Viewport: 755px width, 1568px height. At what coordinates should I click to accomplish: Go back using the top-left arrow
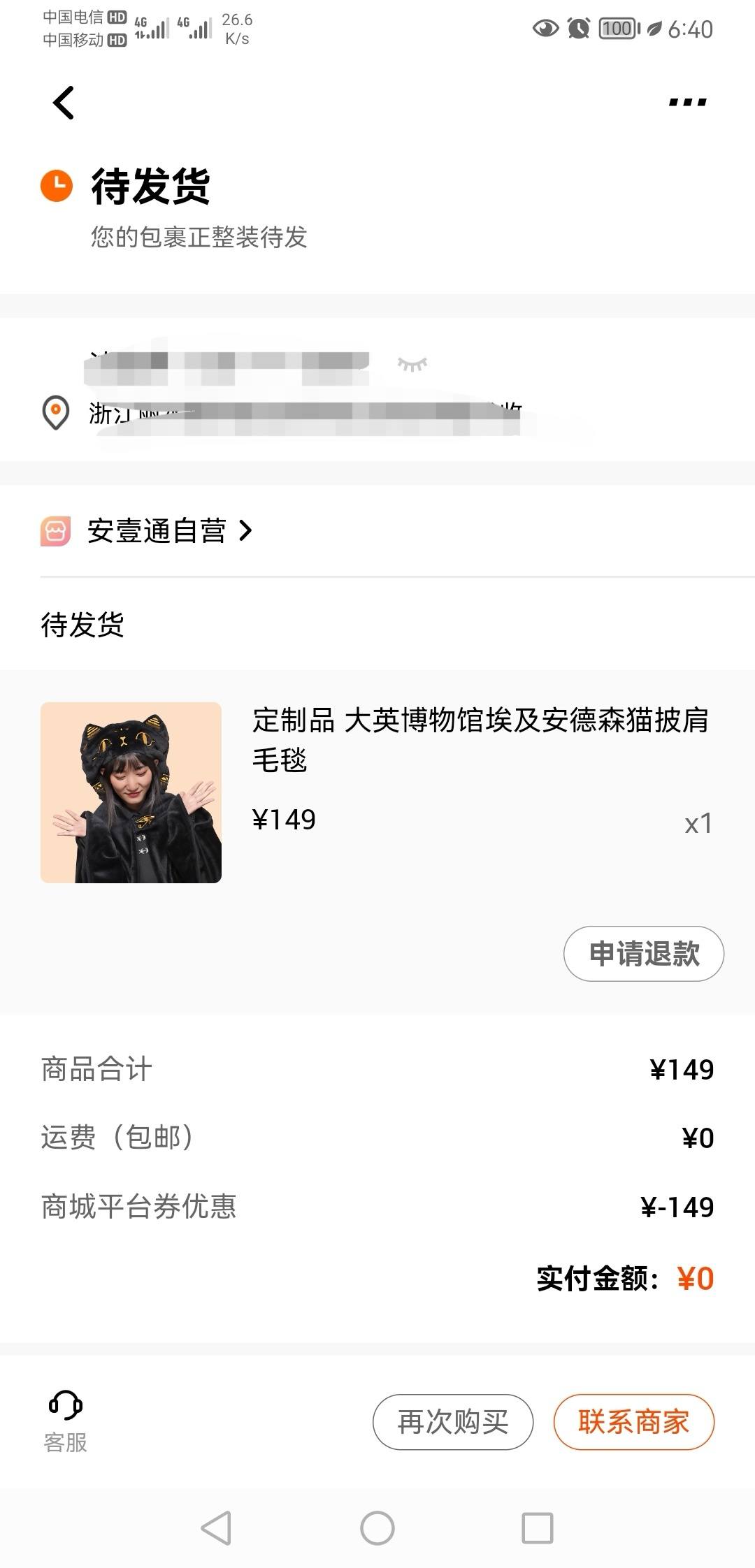tap(64, 103)
